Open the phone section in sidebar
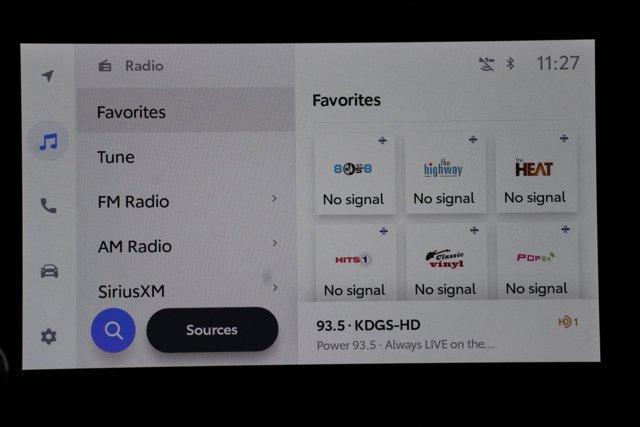 (48, 206)
